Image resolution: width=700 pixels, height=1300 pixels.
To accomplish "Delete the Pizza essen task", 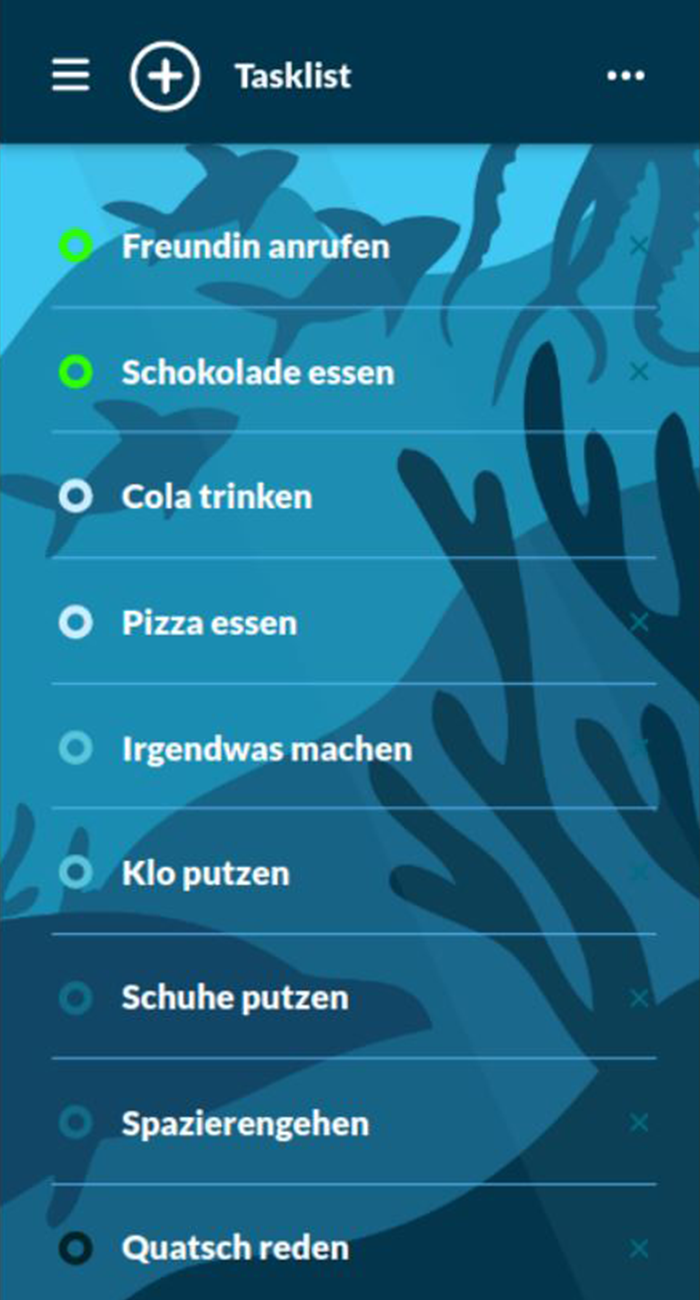I will (639, 622).
